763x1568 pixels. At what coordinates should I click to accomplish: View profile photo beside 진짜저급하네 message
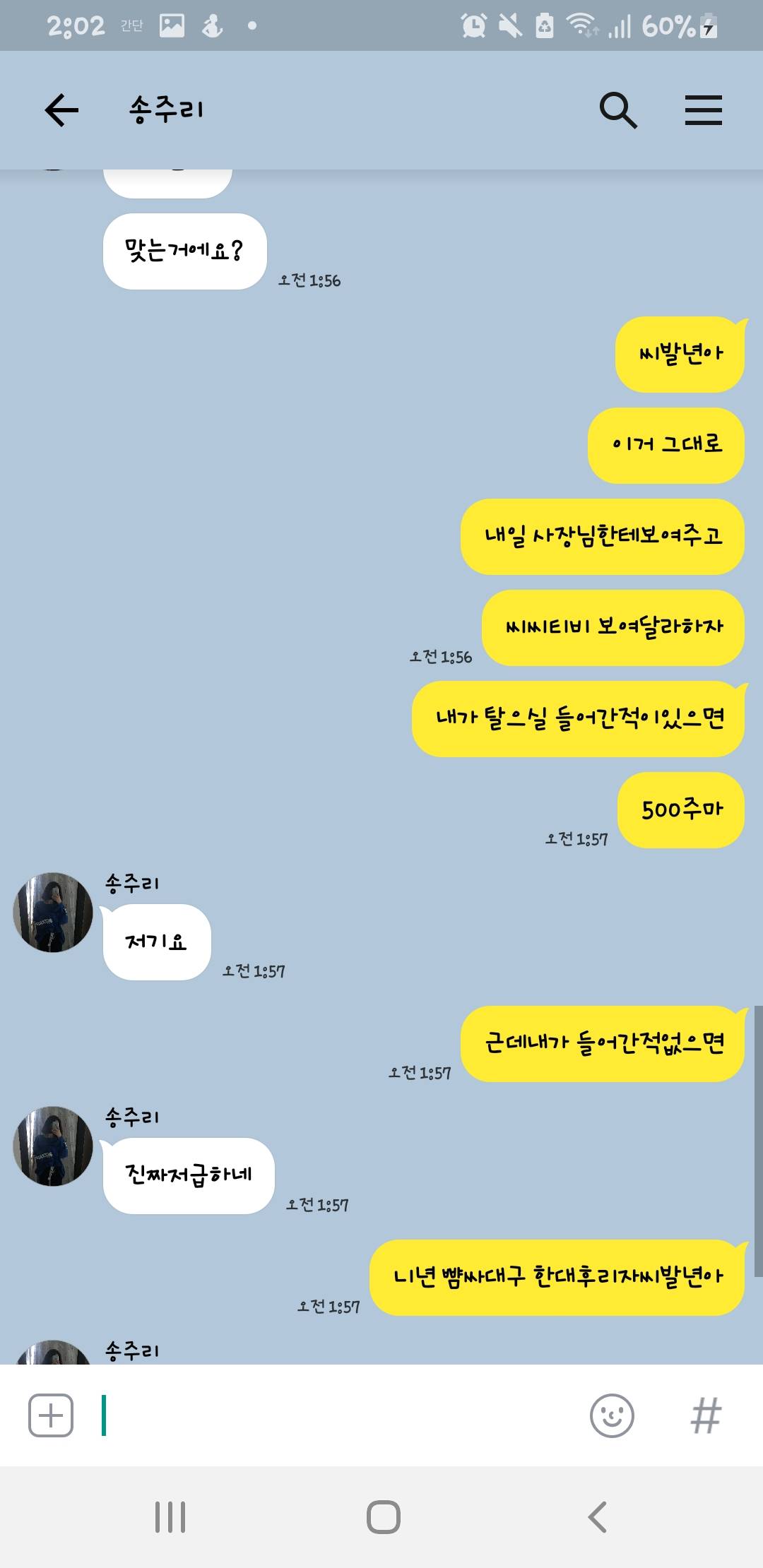coord(53,1146)
